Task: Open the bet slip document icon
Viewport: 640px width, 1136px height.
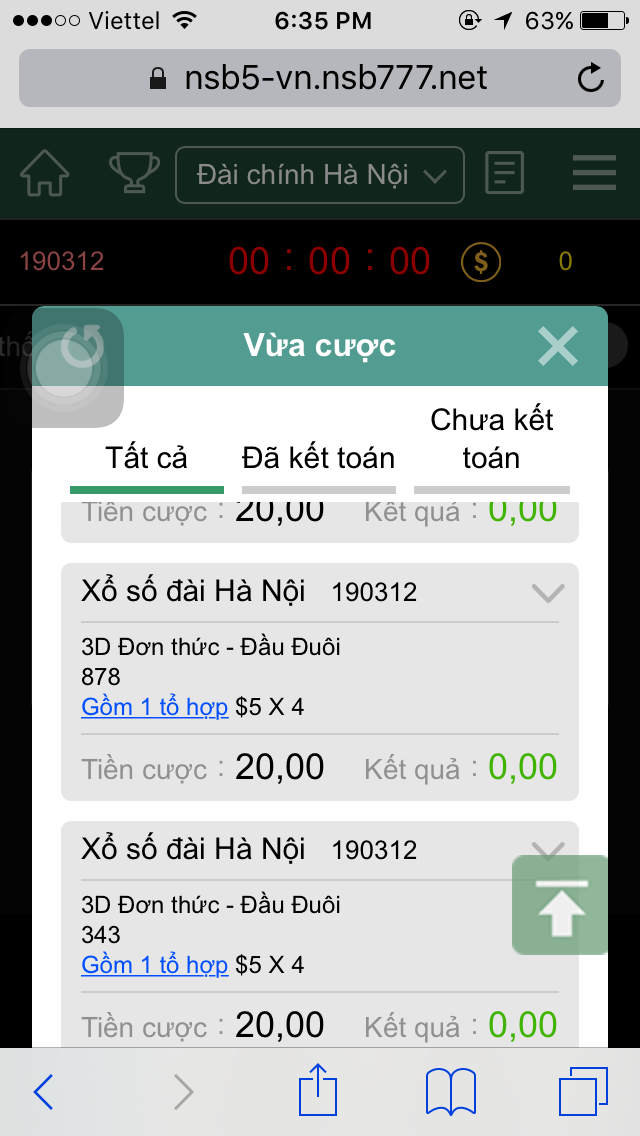Action: coord(504,174)
